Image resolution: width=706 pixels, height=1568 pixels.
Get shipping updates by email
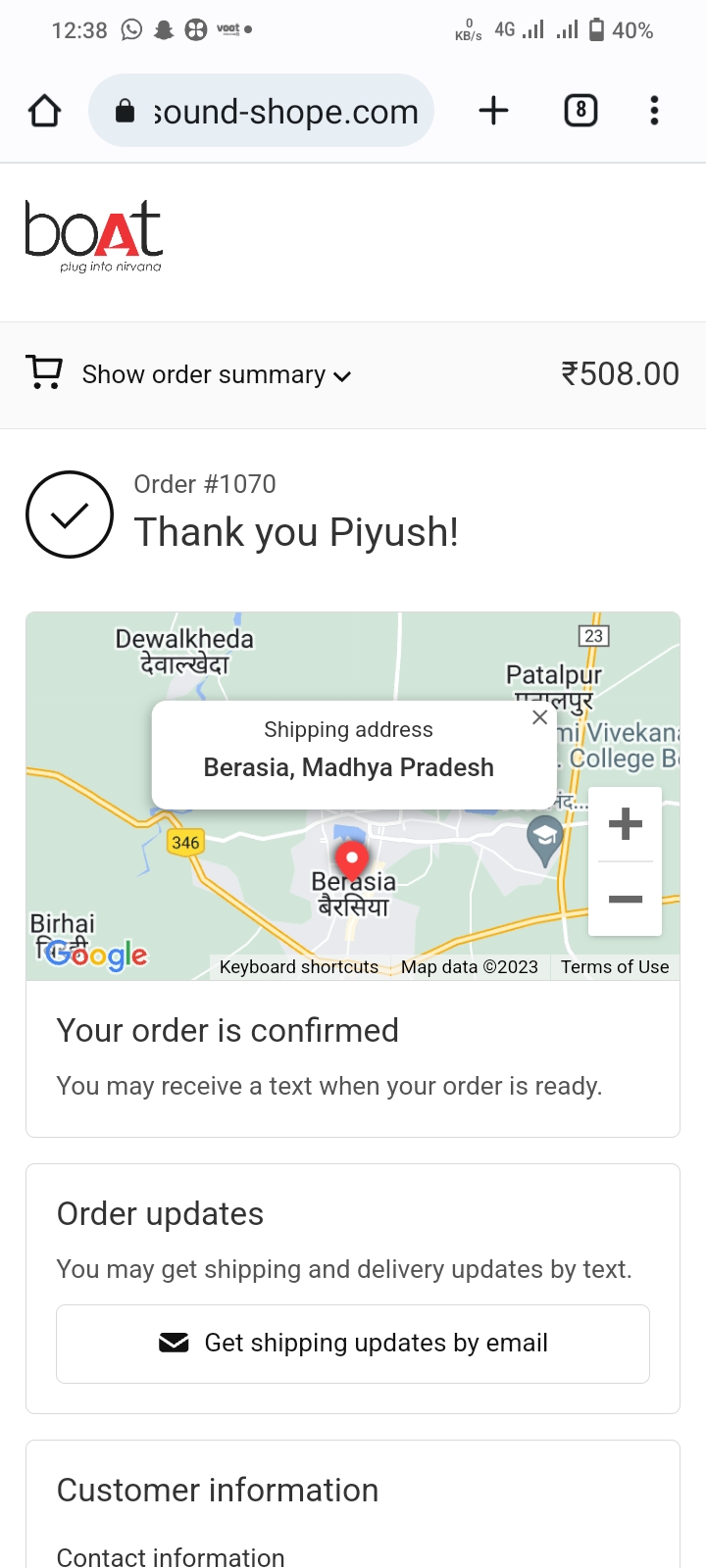click(353, 1344)
